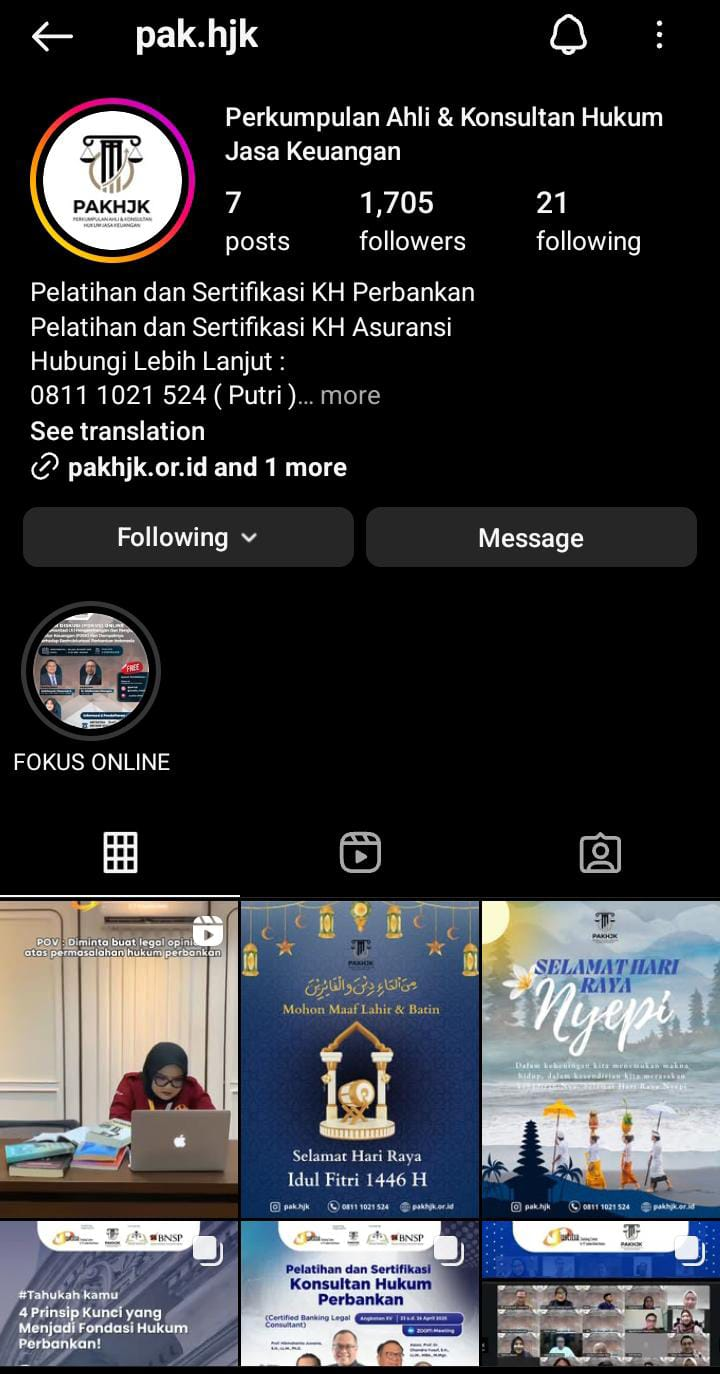The image size is (720, 1374).
Task: Open the FOKUS ONLINE highlight
Action: tap(91, 671)
